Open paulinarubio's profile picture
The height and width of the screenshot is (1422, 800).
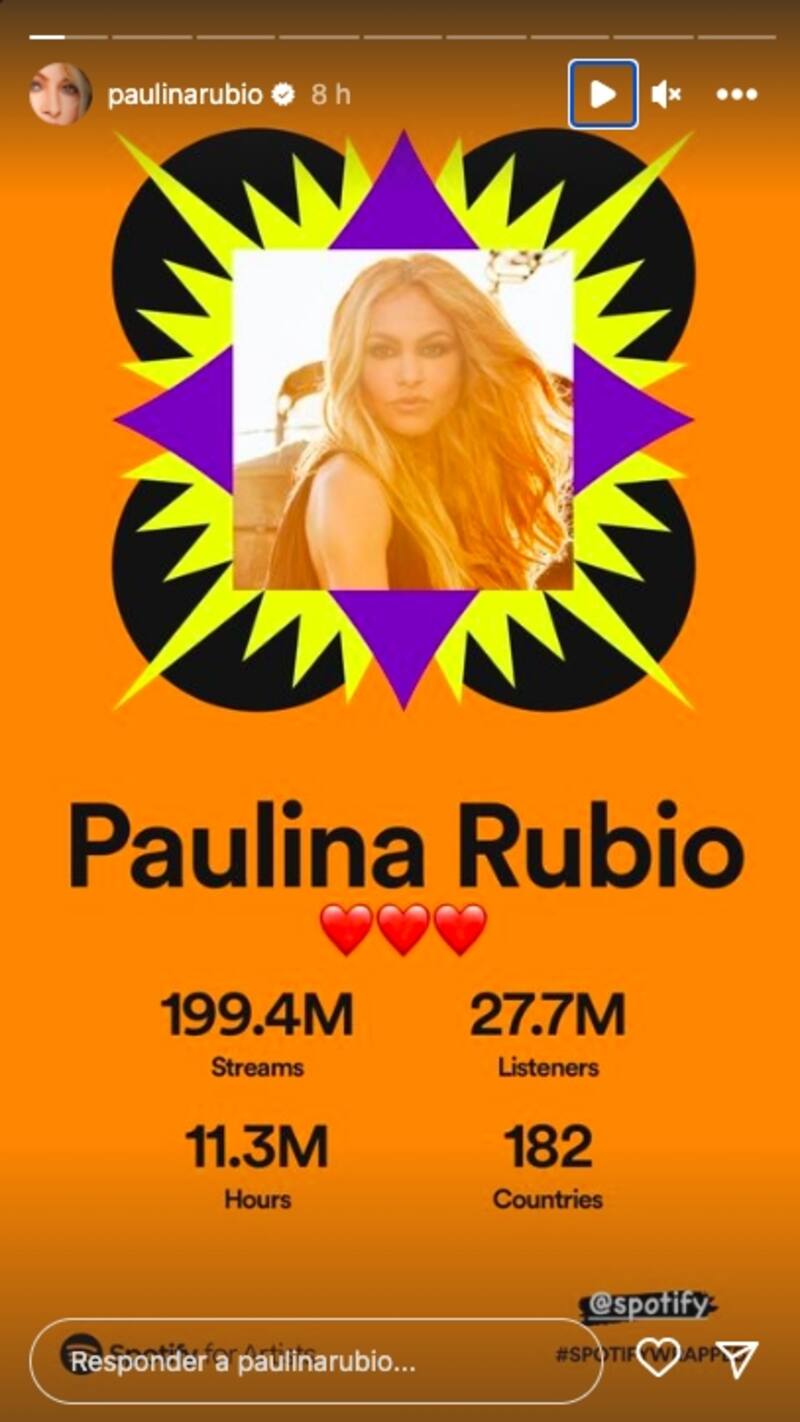(x=60, y=94)
